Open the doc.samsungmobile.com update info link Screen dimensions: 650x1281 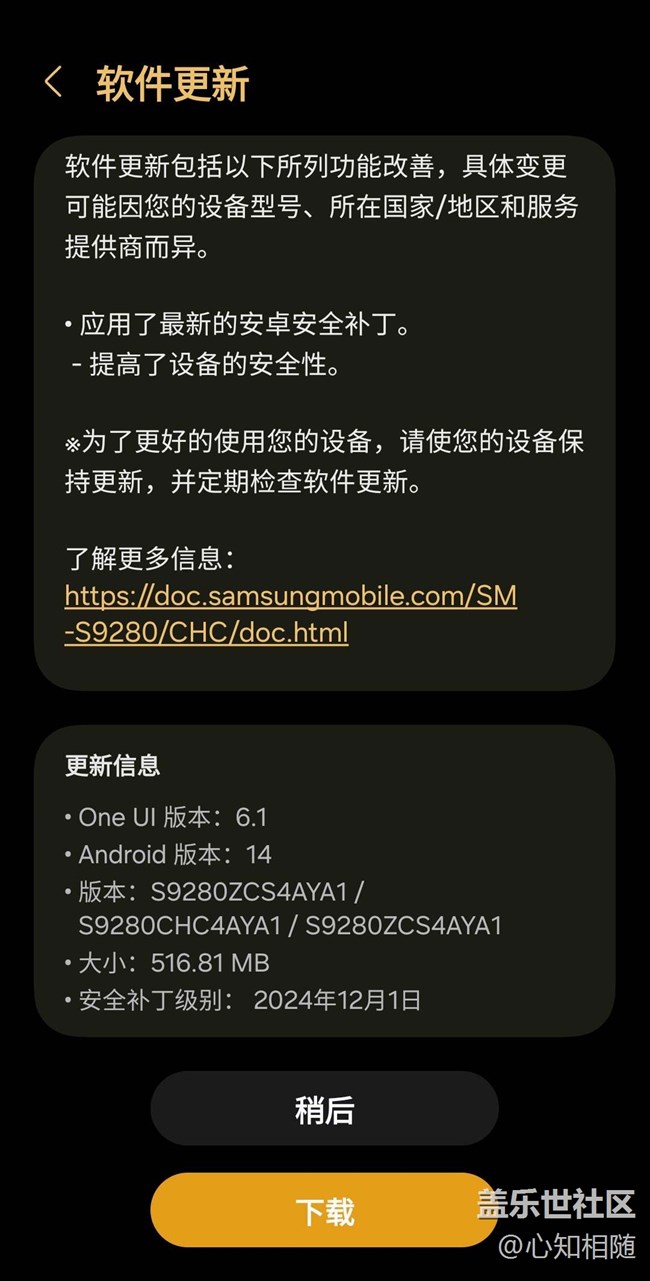[291, 614]
